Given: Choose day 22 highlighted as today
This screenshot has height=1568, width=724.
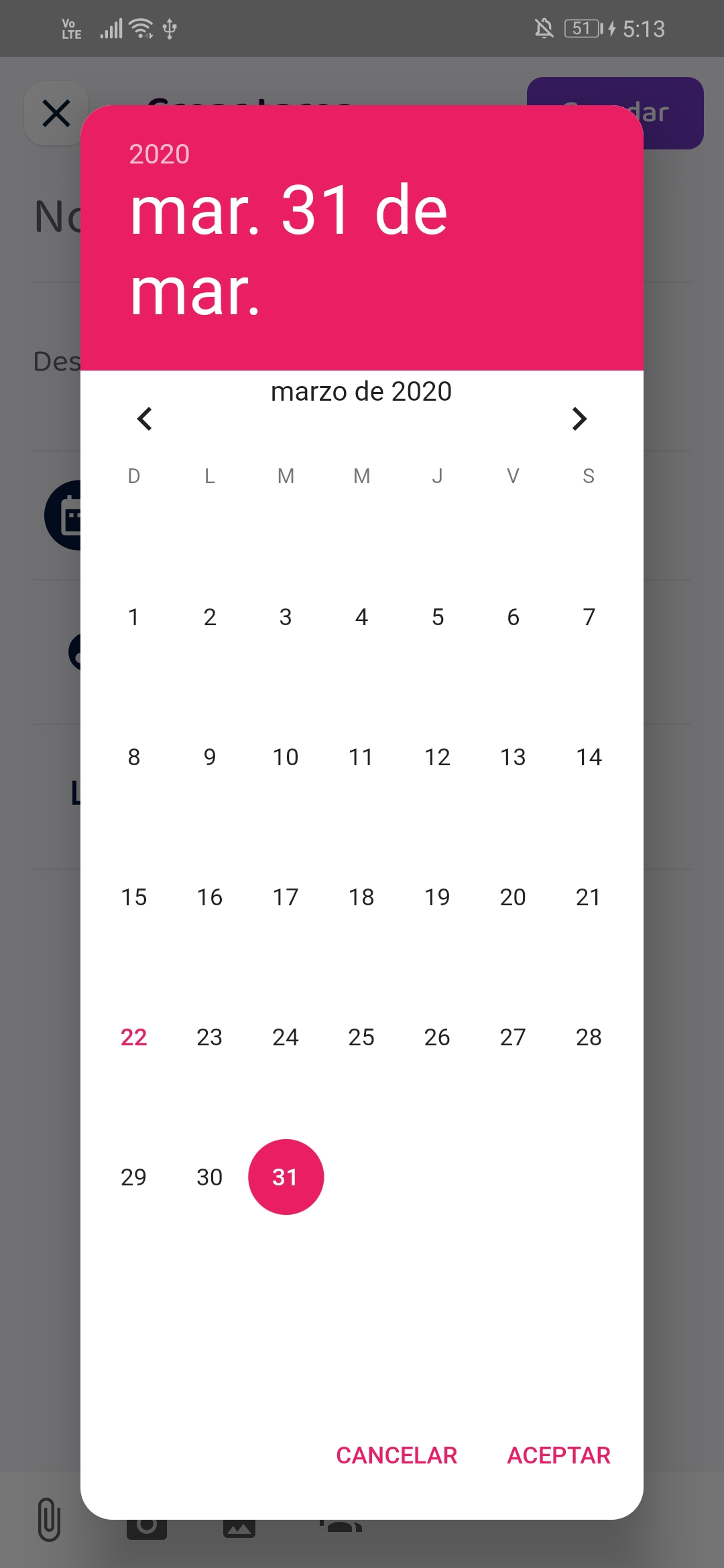Looking at the screenshot, I should 134,1037.
